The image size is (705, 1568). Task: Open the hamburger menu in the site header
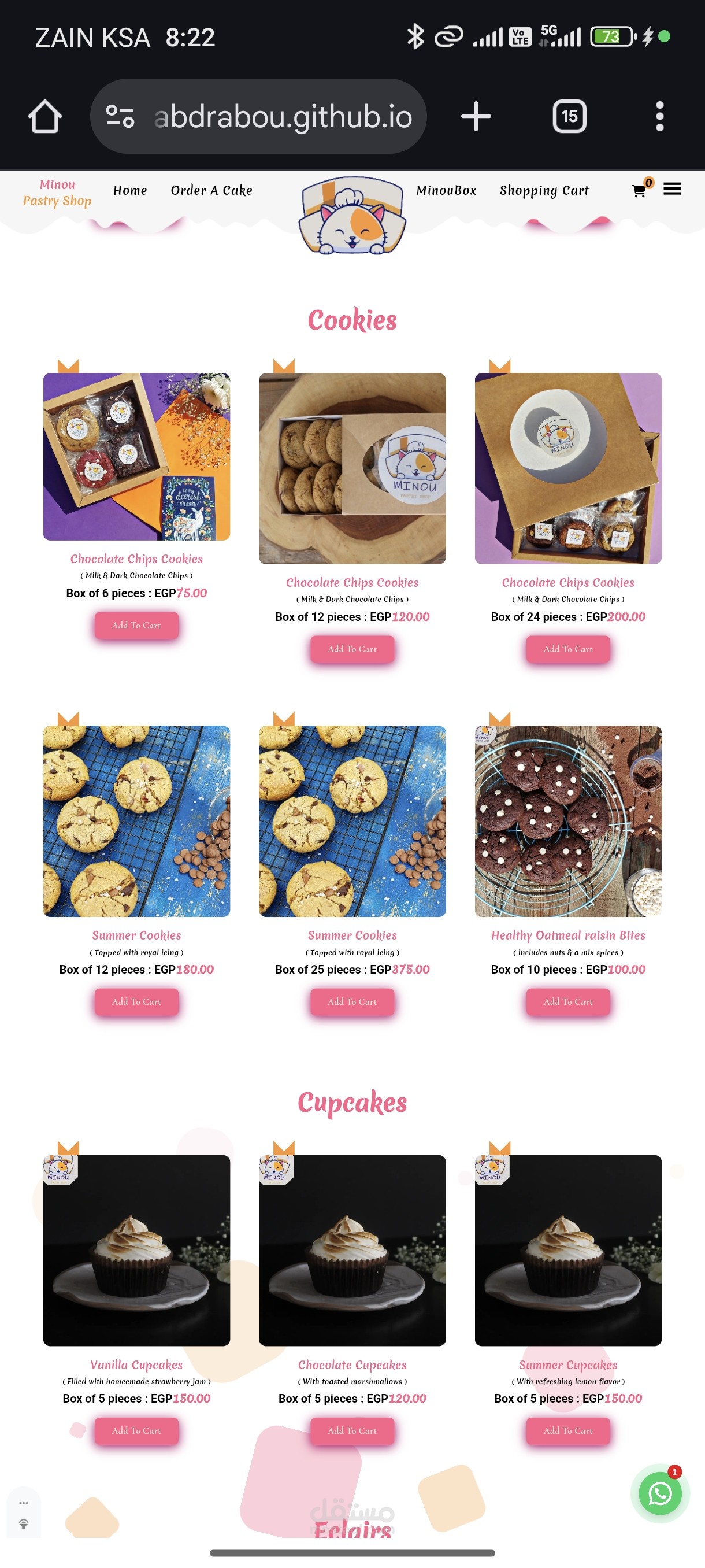click(671, 188)
